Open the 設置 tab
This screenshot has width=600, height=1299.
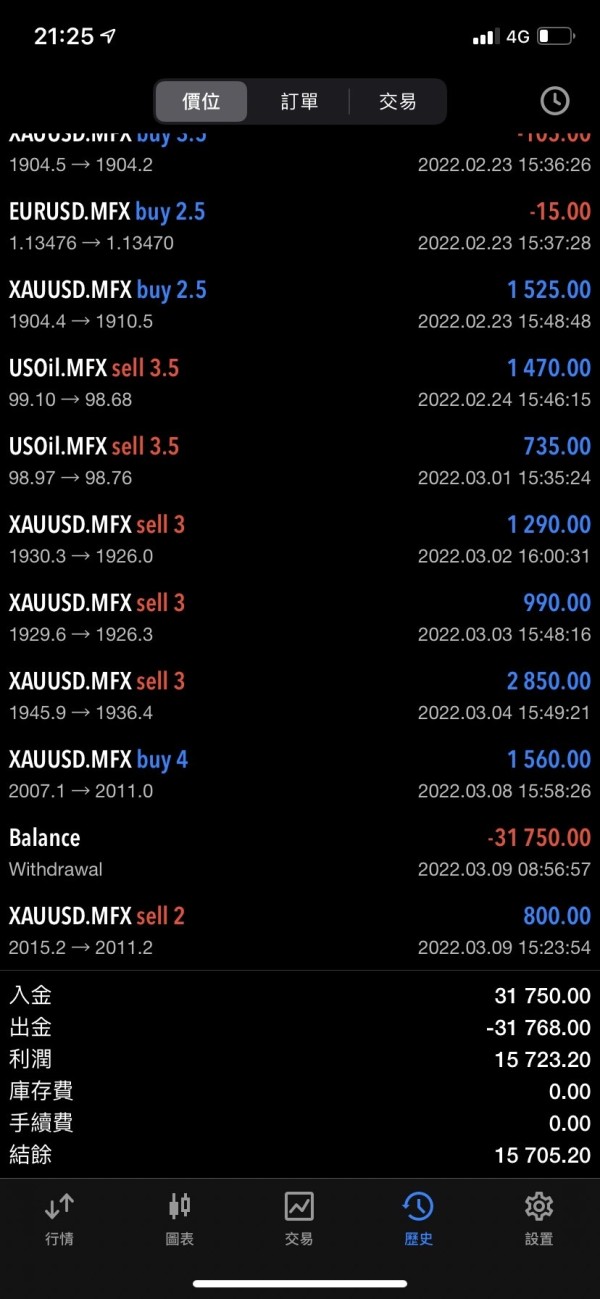(x=539, y=1219)
